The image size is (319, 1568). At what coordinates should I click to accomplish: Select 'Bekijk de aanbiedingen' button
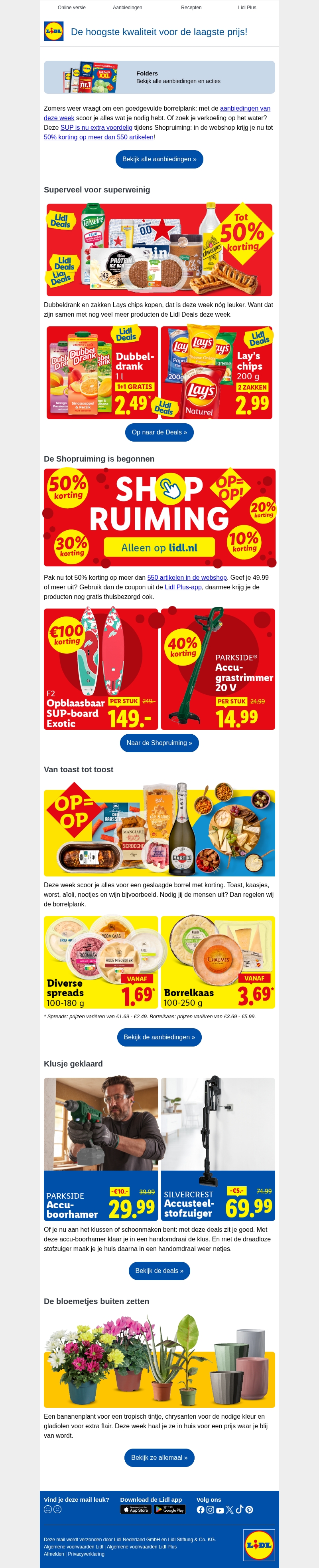coord(159,1037)
